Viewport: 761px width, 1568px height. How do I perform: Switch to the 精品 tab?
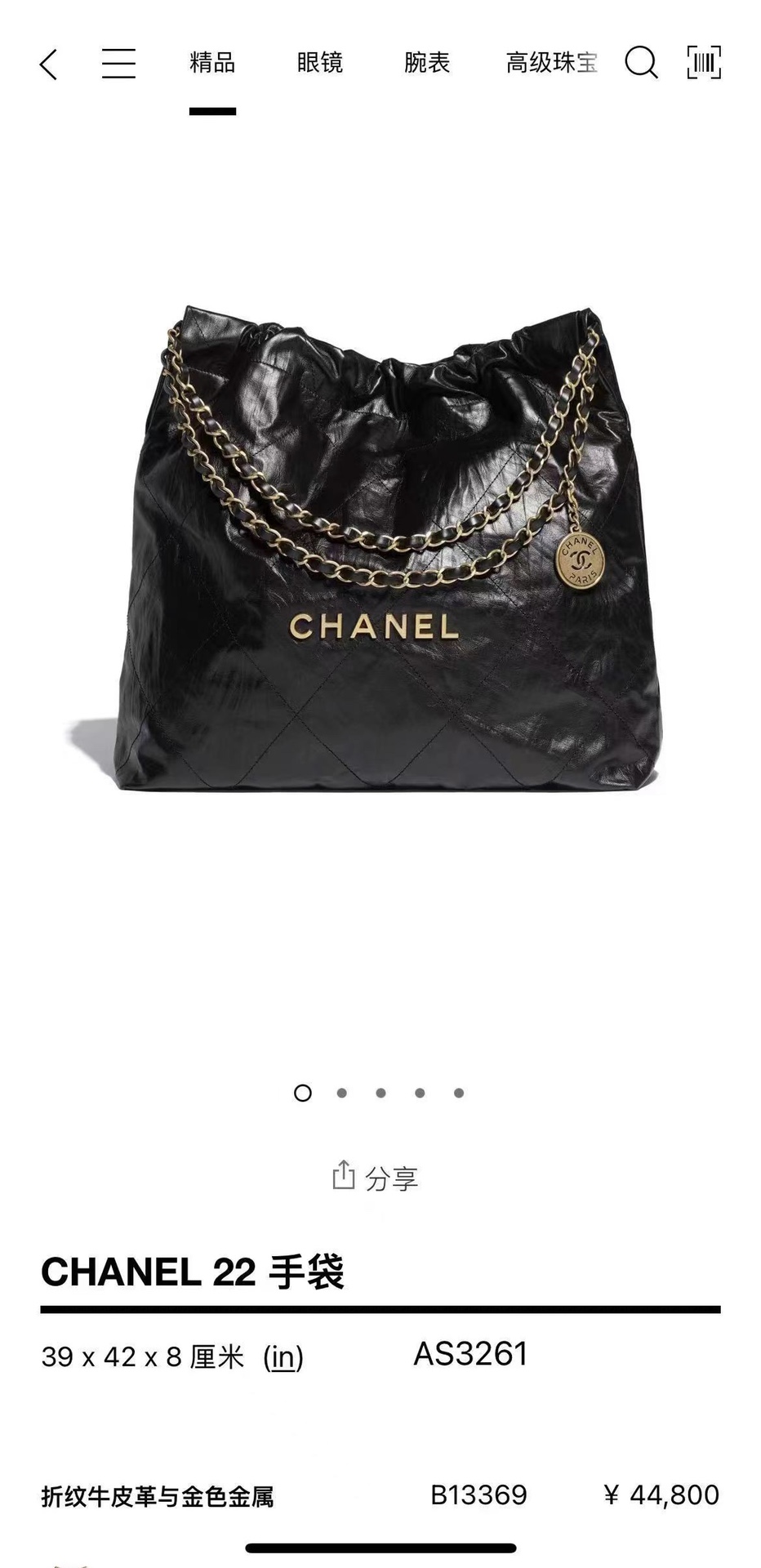[x=212, y=63]
